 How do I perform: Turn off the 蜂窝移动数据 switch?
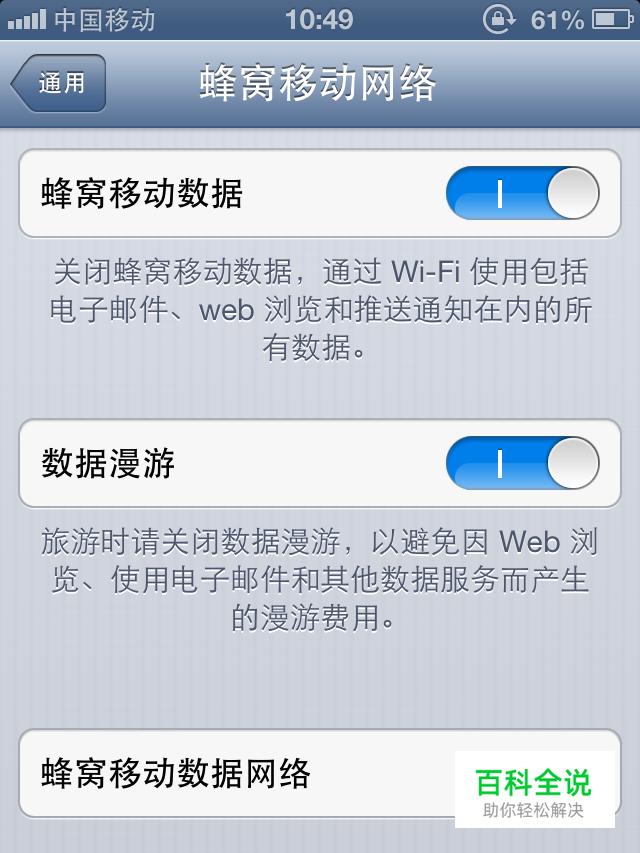522,193
